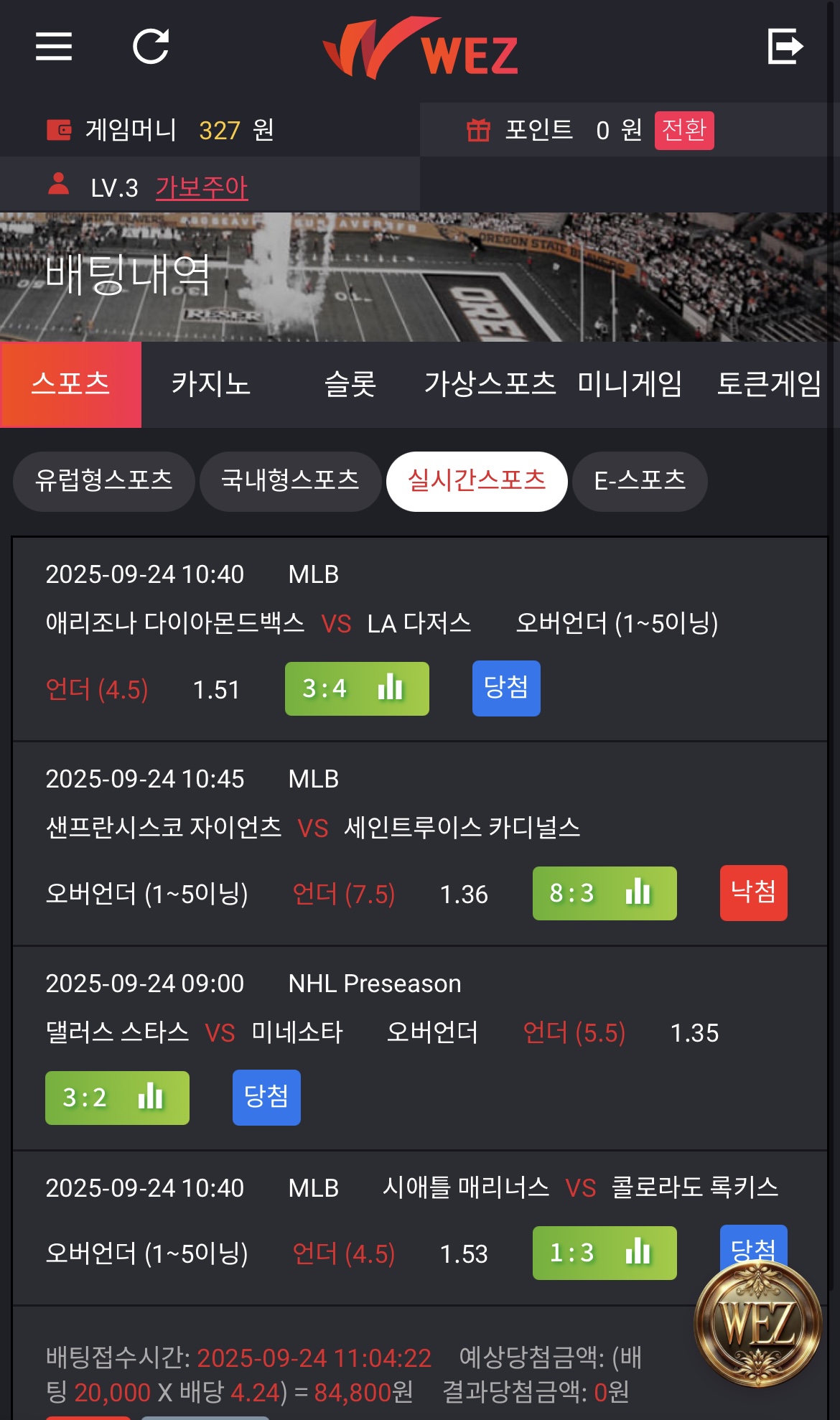840x1420 pixels.
Task: Tap the logout icon in the header
Action: click(x=785, y=47)
